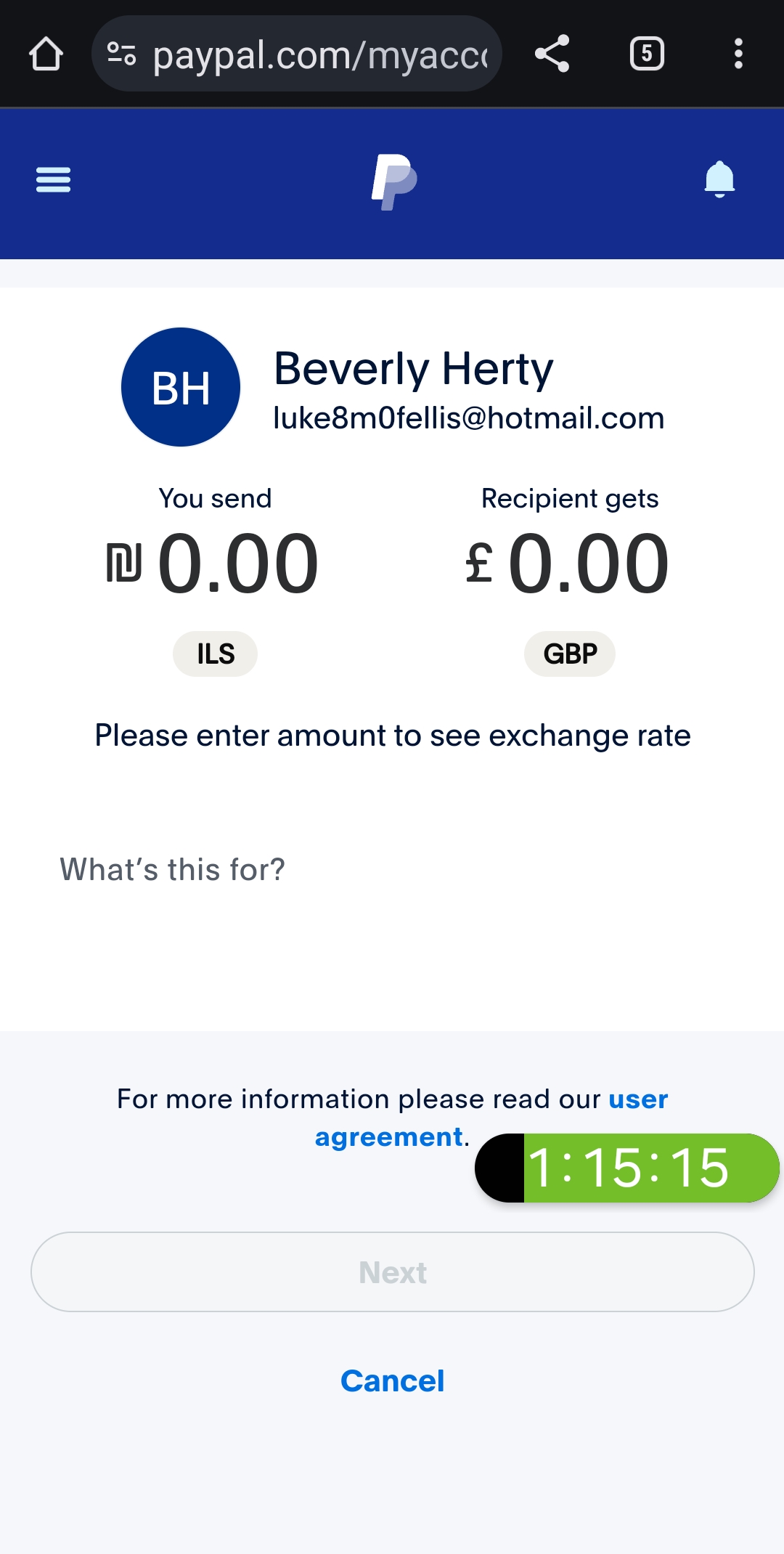This screenshot has height=1554, width=784.
Task: Tap the paypal.com address bar
Action: (x=296, y=54)
